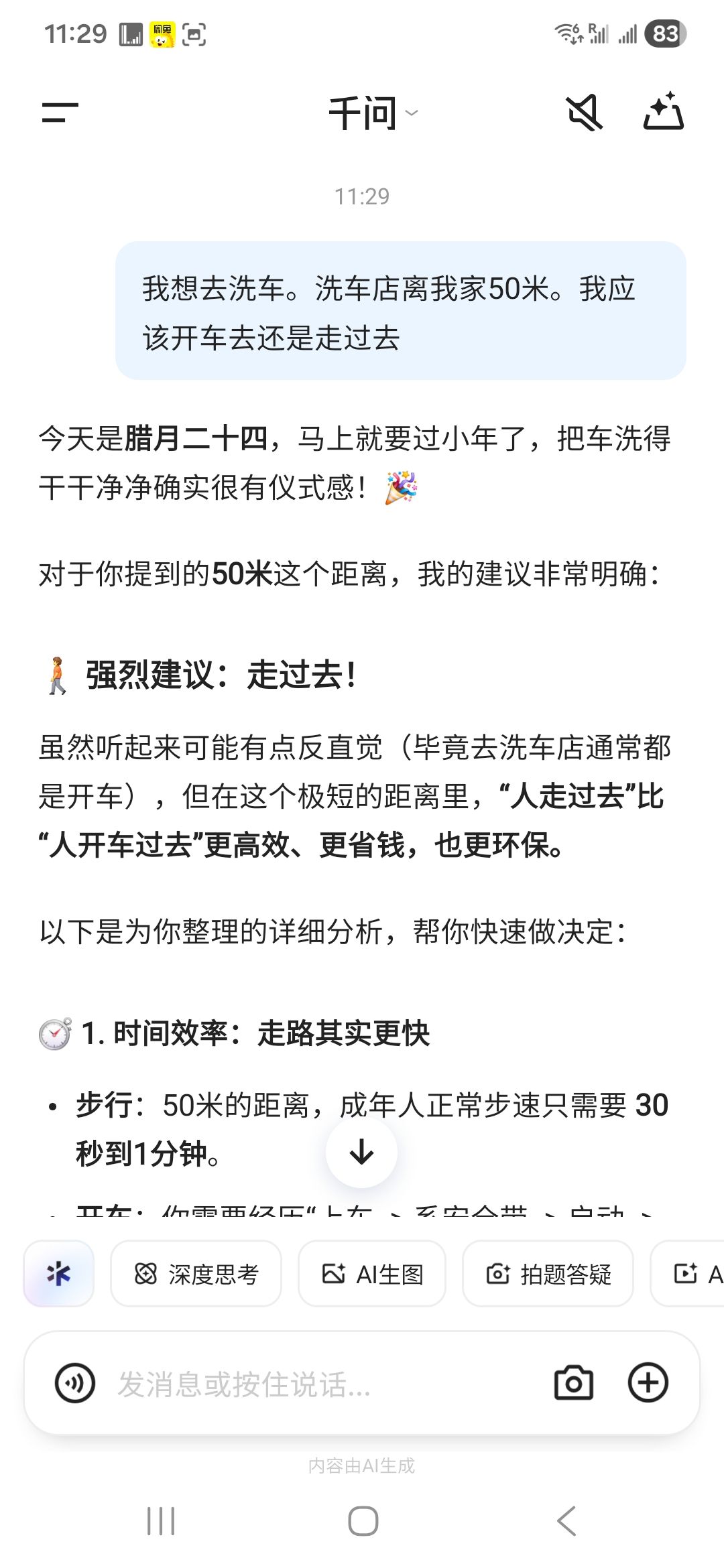Tap the voice input icon
The image size is (724, 1568).
click(x=75, y=1382)
